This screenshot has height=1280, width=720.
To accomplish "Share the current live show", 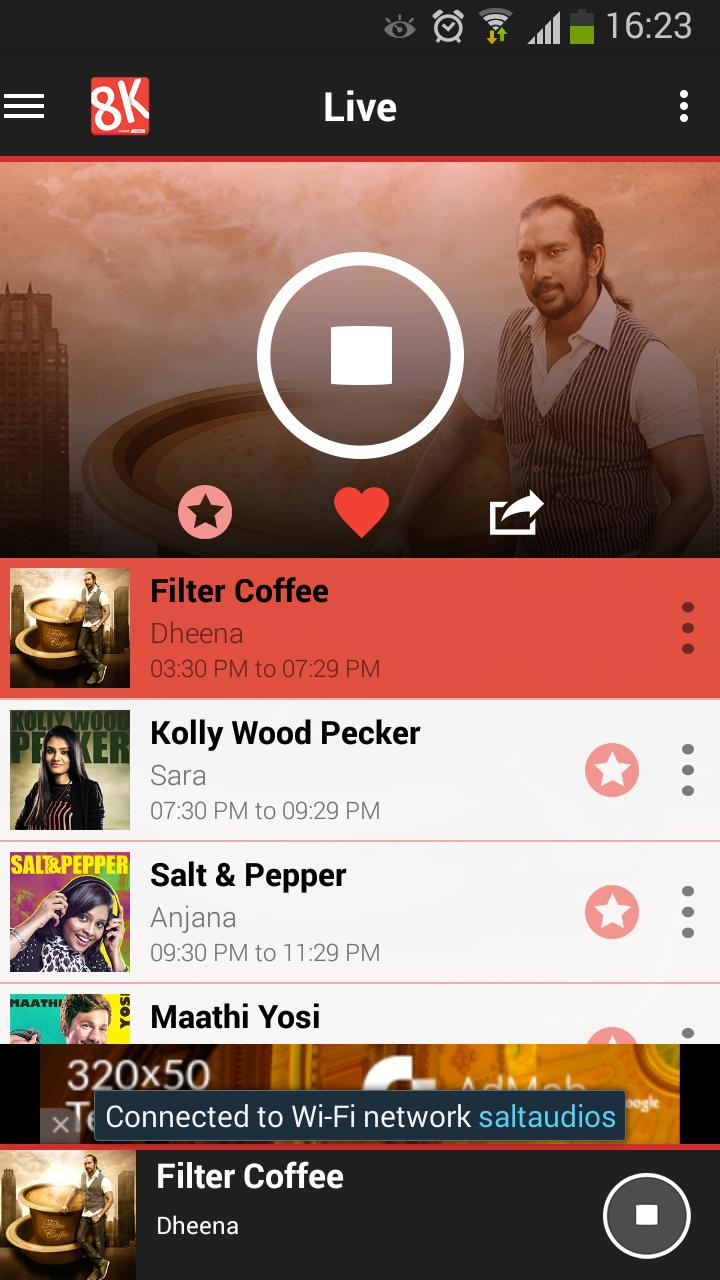I will [x=516, y=513].
